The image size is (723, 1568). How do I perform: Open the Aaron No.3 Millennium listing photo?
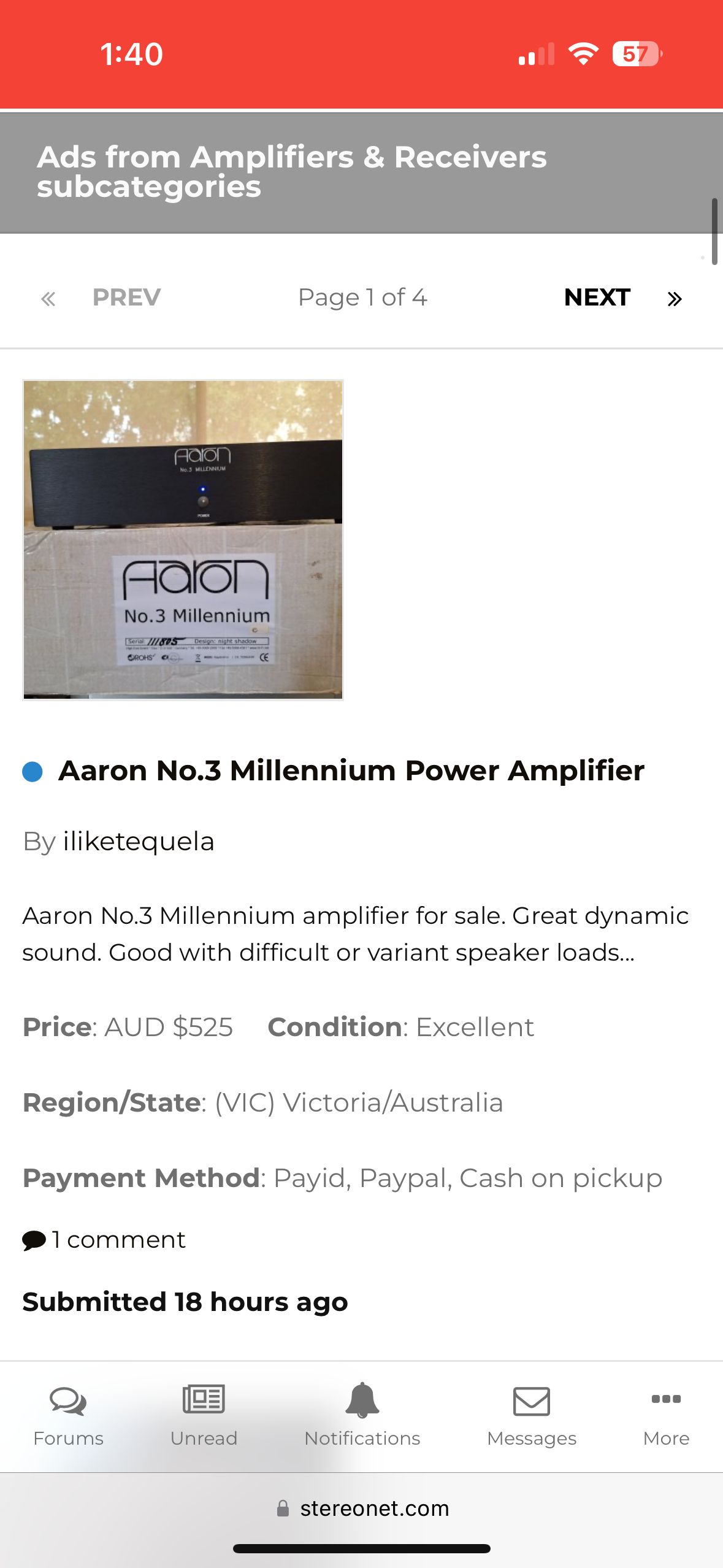(x=183, y=540)
